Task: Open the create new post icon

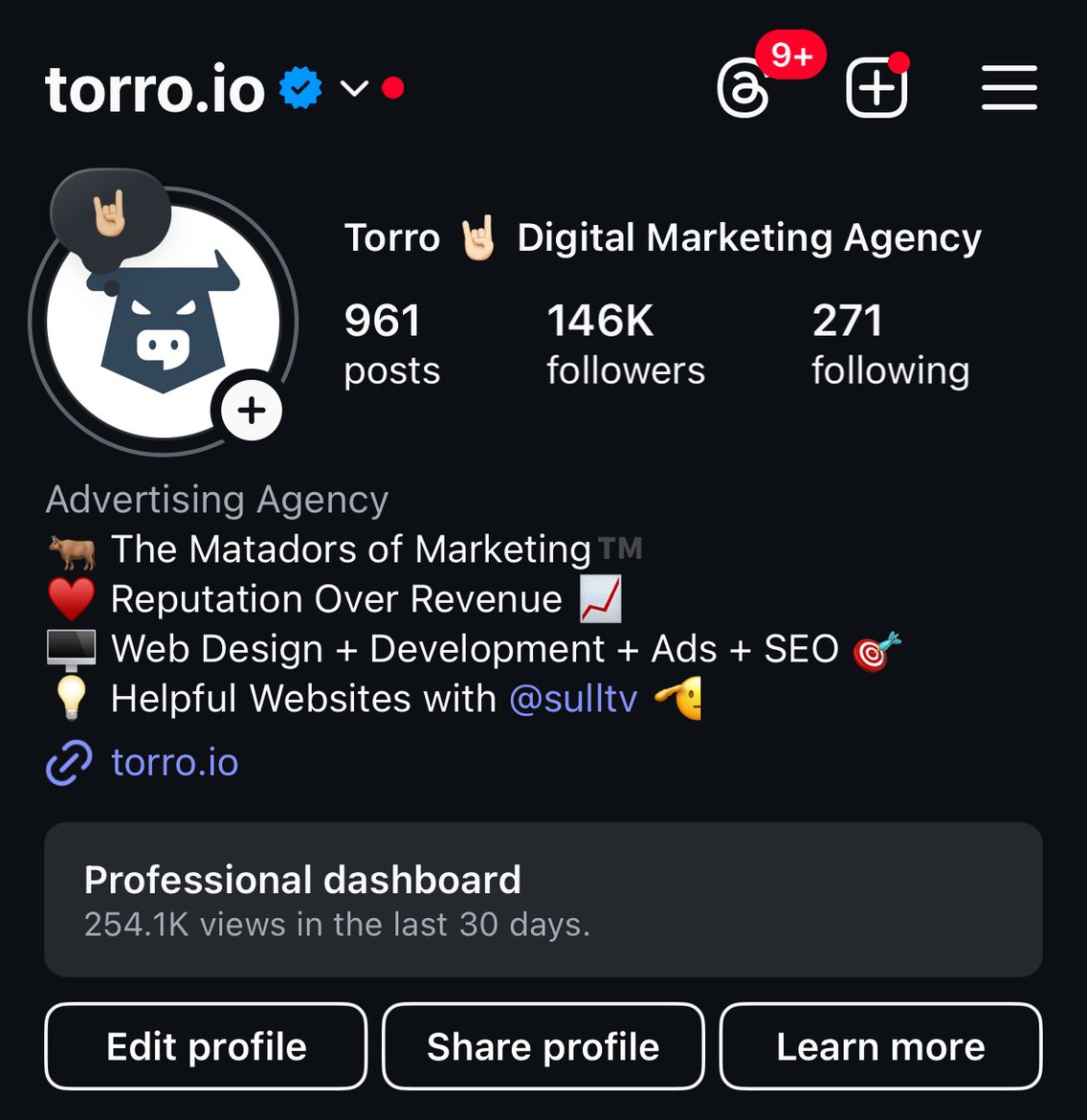Action: 876,87
